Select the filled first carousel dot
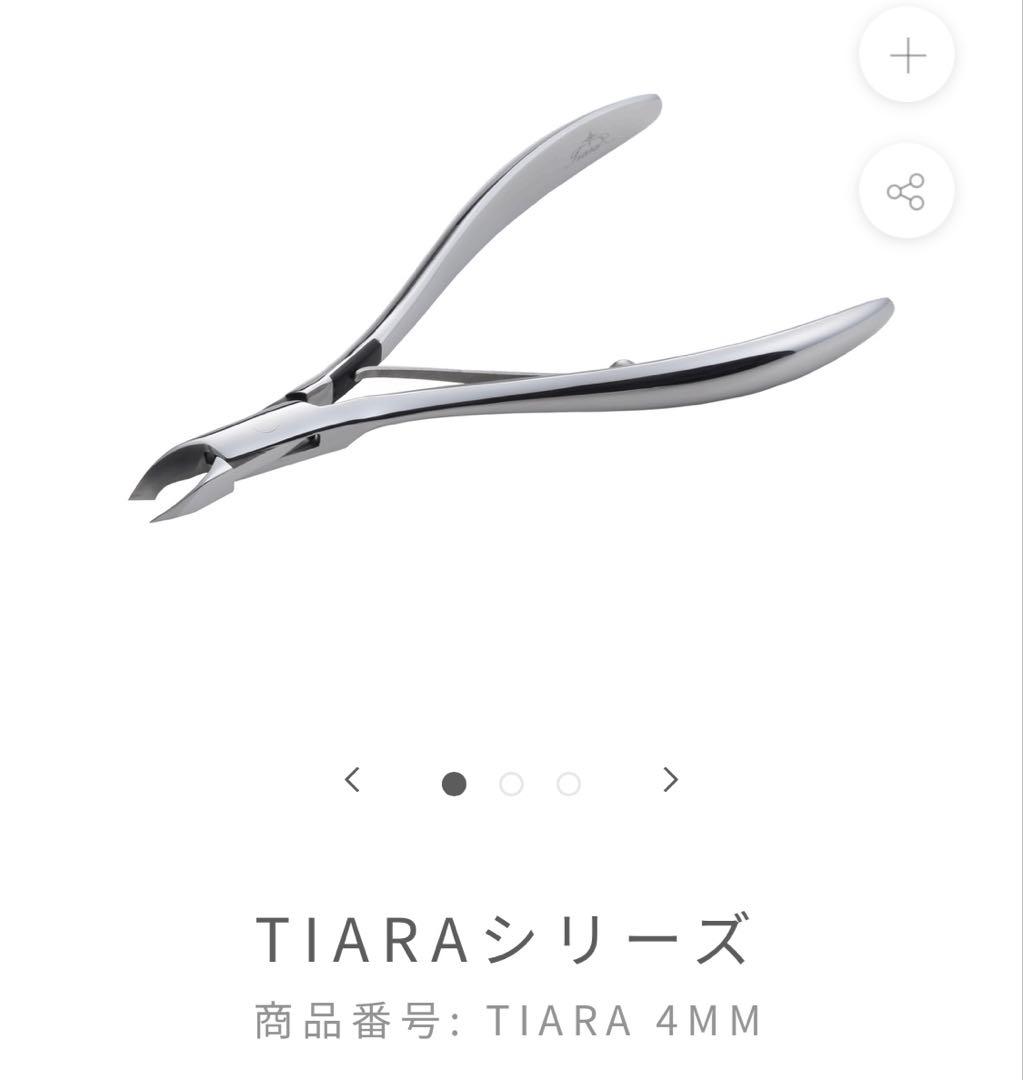Image resolution: width=1023 pixels, height=1080 pixels. [456, 783]
